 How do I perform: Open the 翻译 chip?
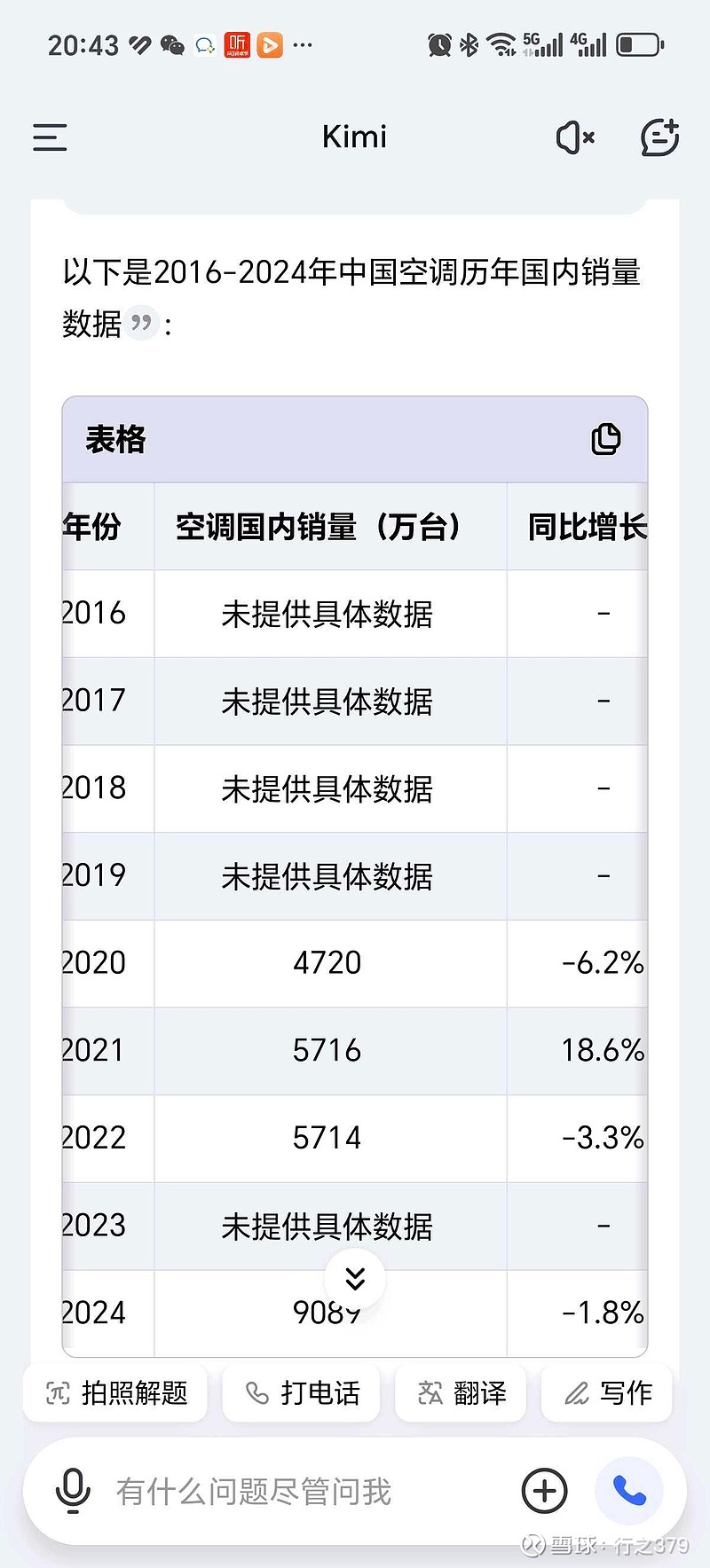[461, 1393]
